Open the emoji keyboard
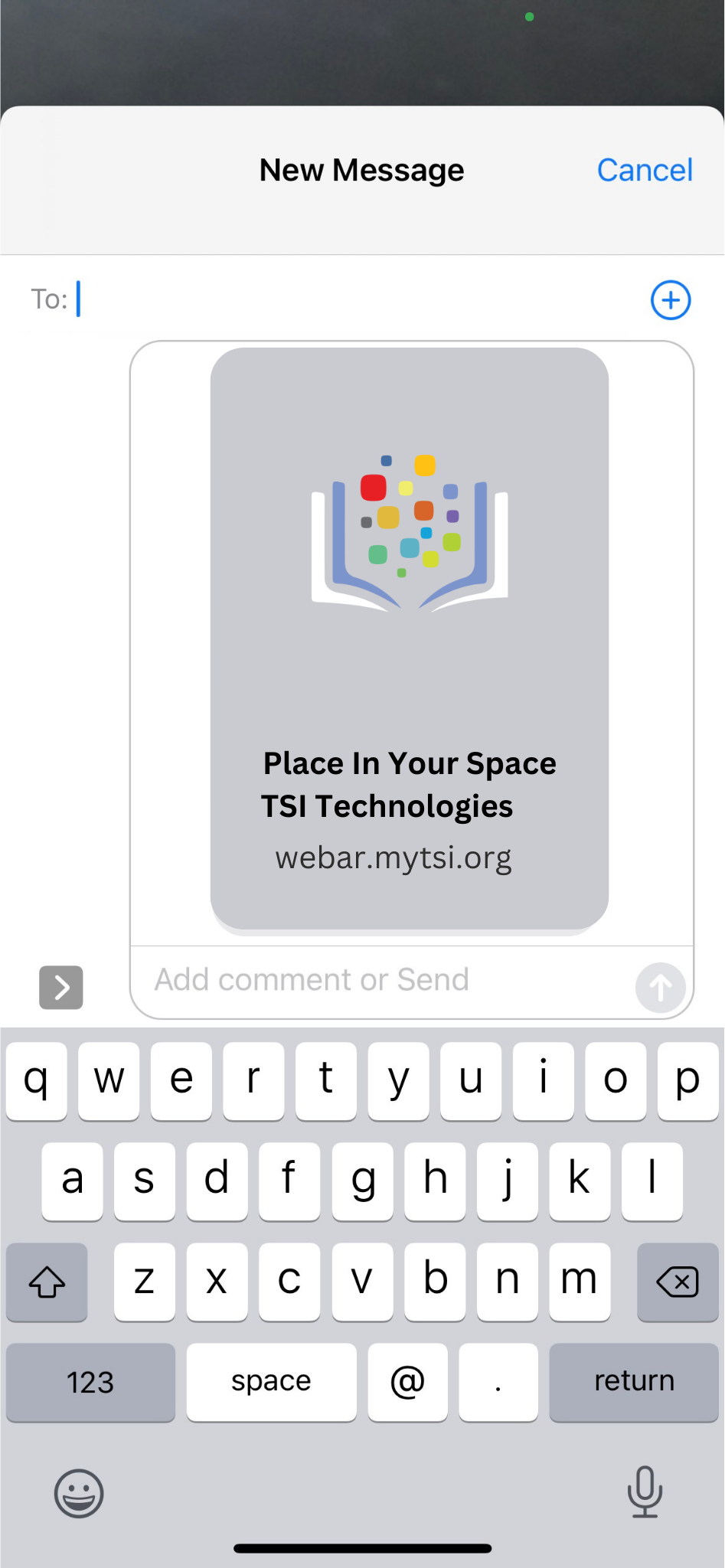Screen dimensions: 725x1568 pyautogui.click(x=78, y=1492)
